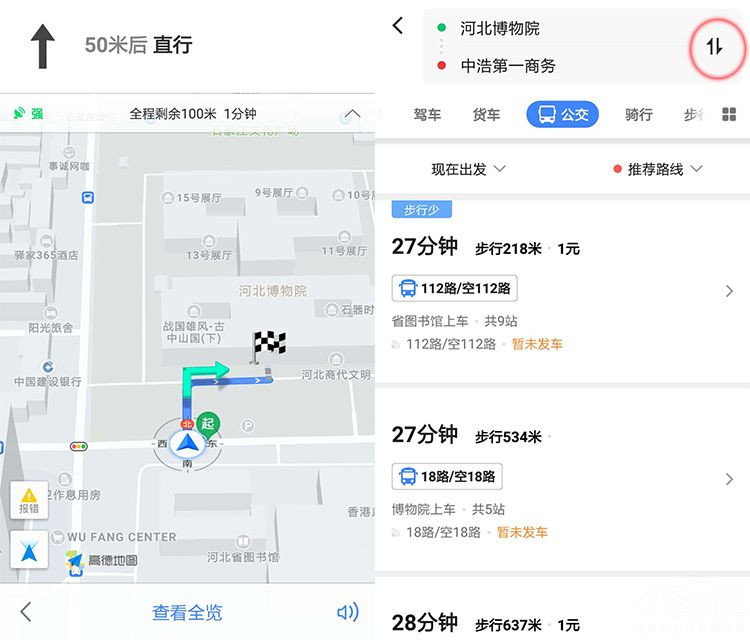Switch to the 货车 truck tab
750x640 pixels.
coord(486,115)
